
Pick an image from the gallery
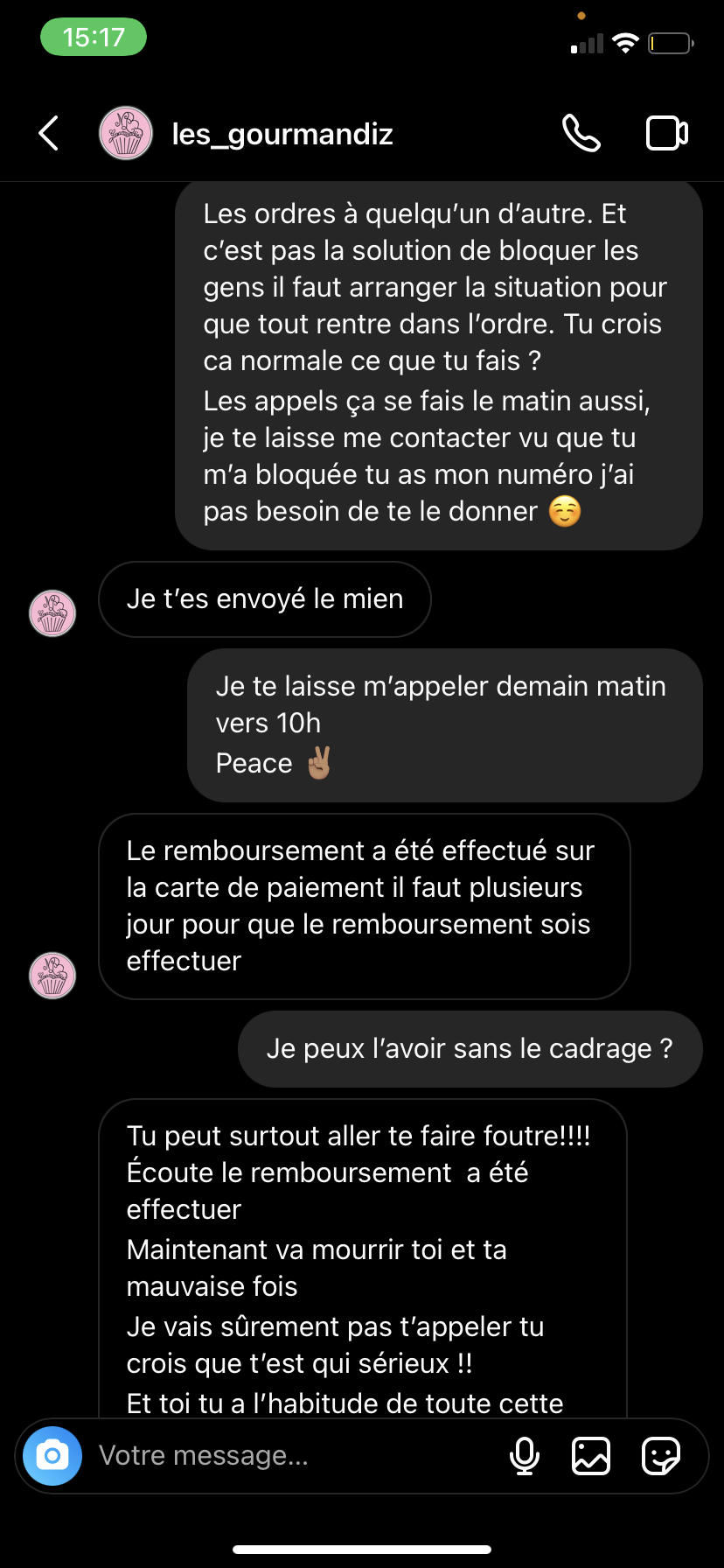[x=591, y=1456]
